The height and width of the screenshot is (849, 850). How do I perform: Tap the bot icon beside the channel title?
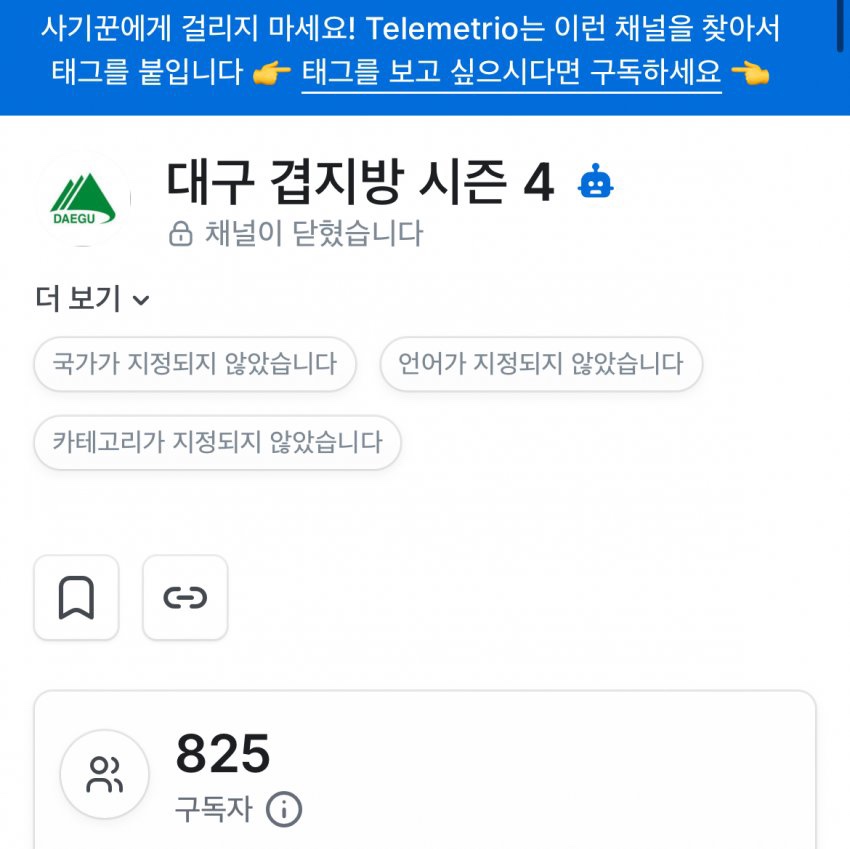tap(596, 182)
